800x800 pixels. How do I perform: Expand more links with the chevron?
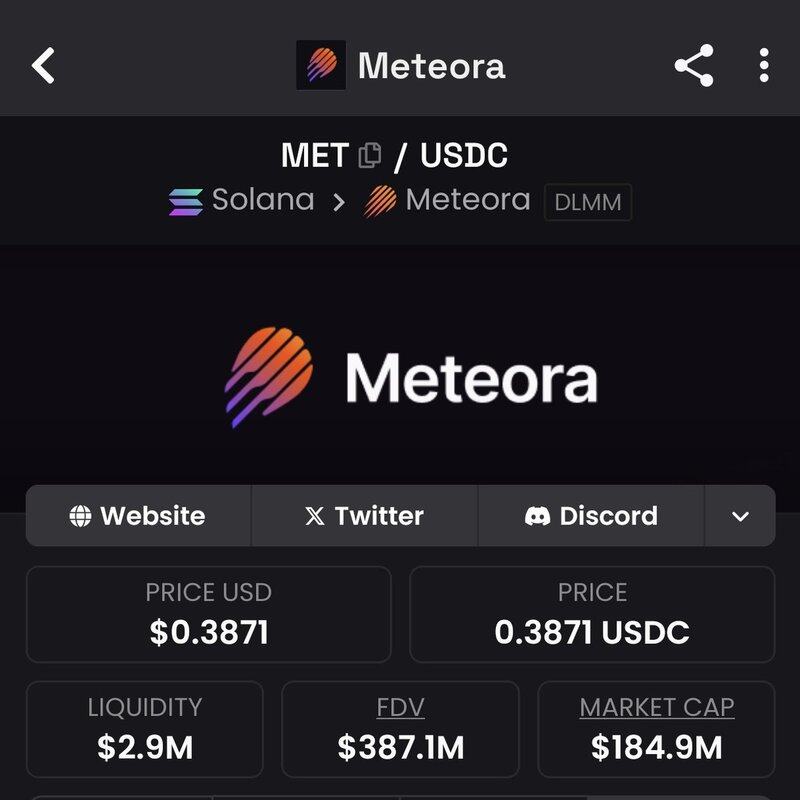tap(740, 516)
